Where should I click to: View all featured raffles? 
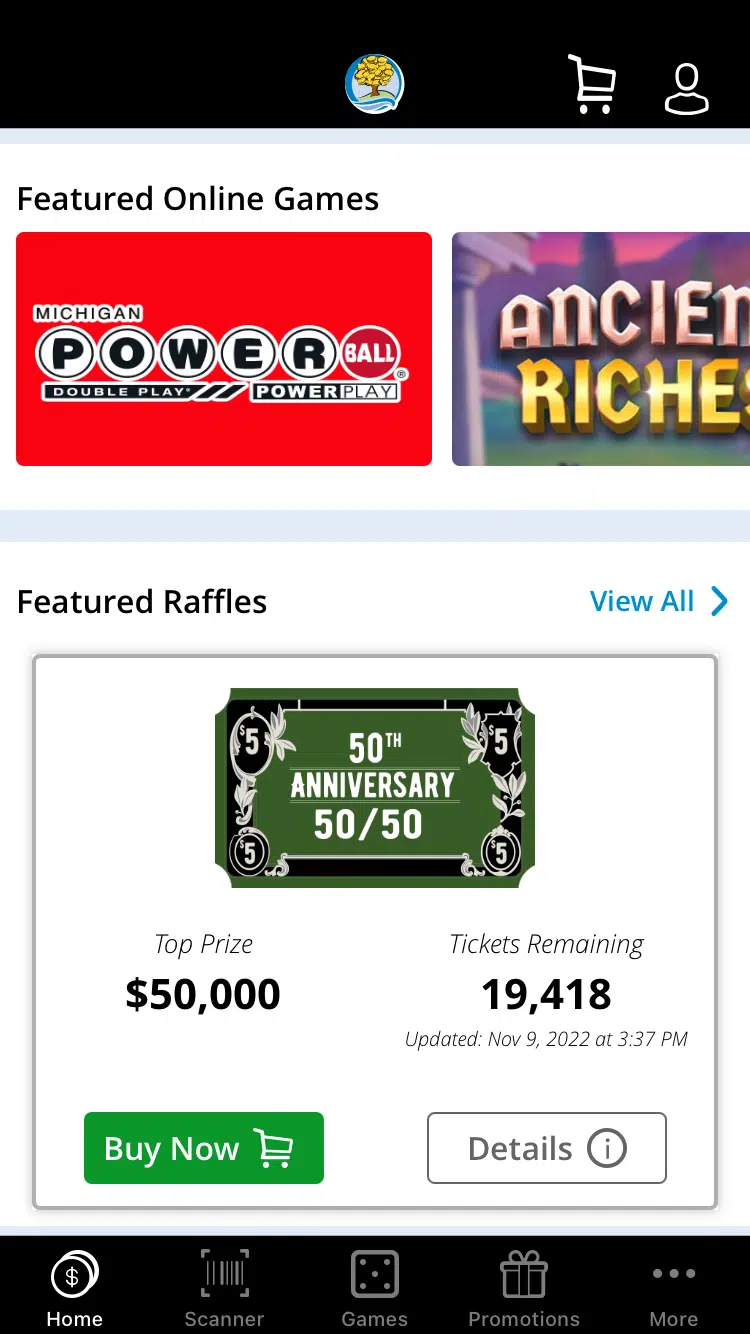click(658, 601)
